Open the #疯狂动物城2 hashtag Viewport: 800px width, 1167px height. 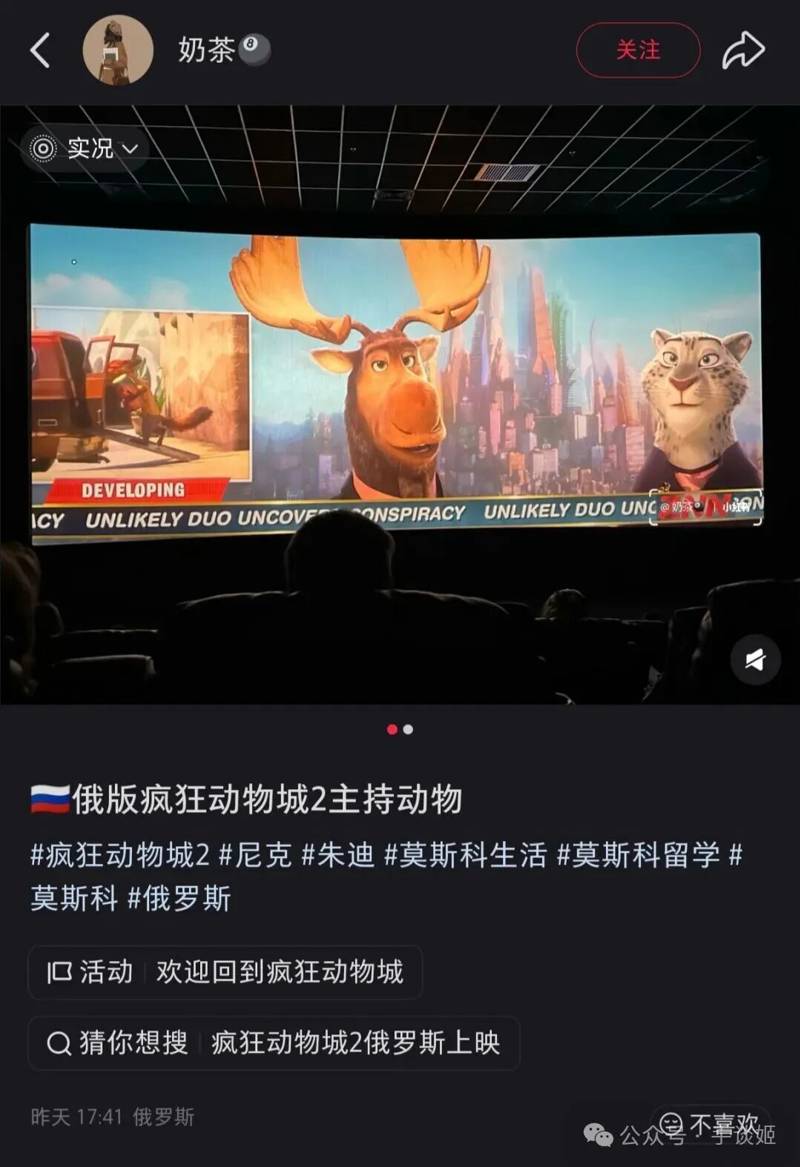pyautogui.click(x=120, y=855)
